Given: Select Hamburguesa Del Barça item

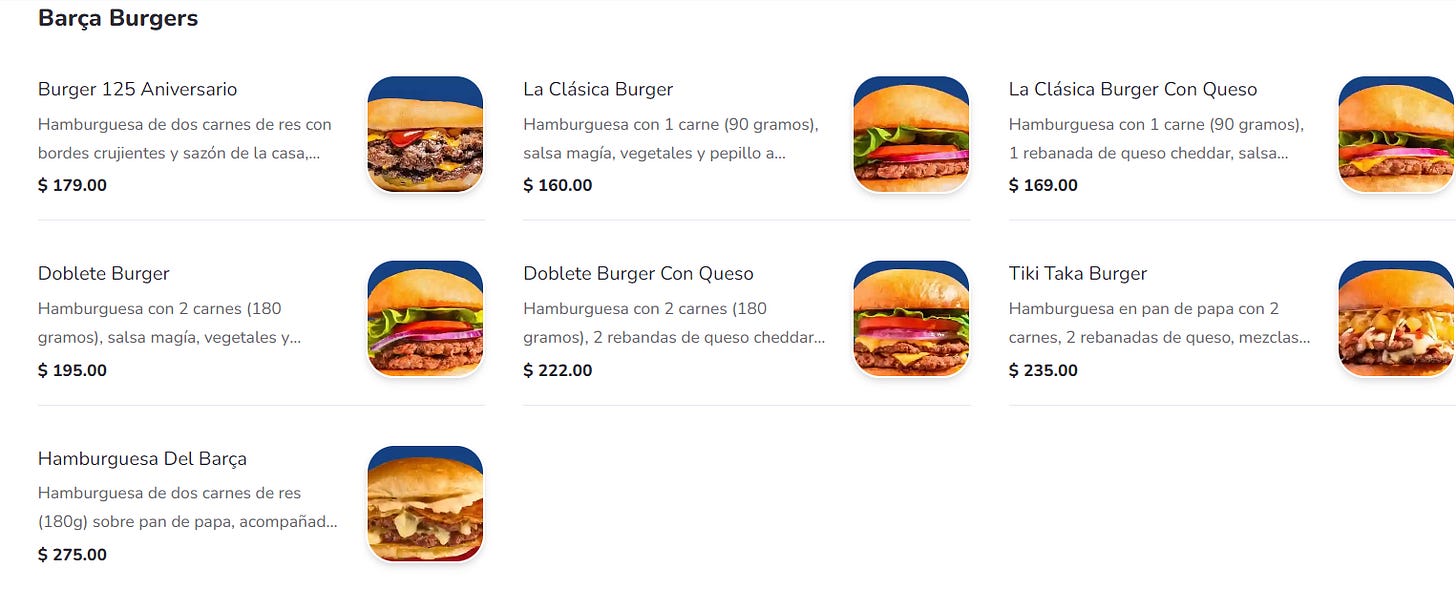Looking at the screenshot, I should pyautogui.click(x=142, y=459).
